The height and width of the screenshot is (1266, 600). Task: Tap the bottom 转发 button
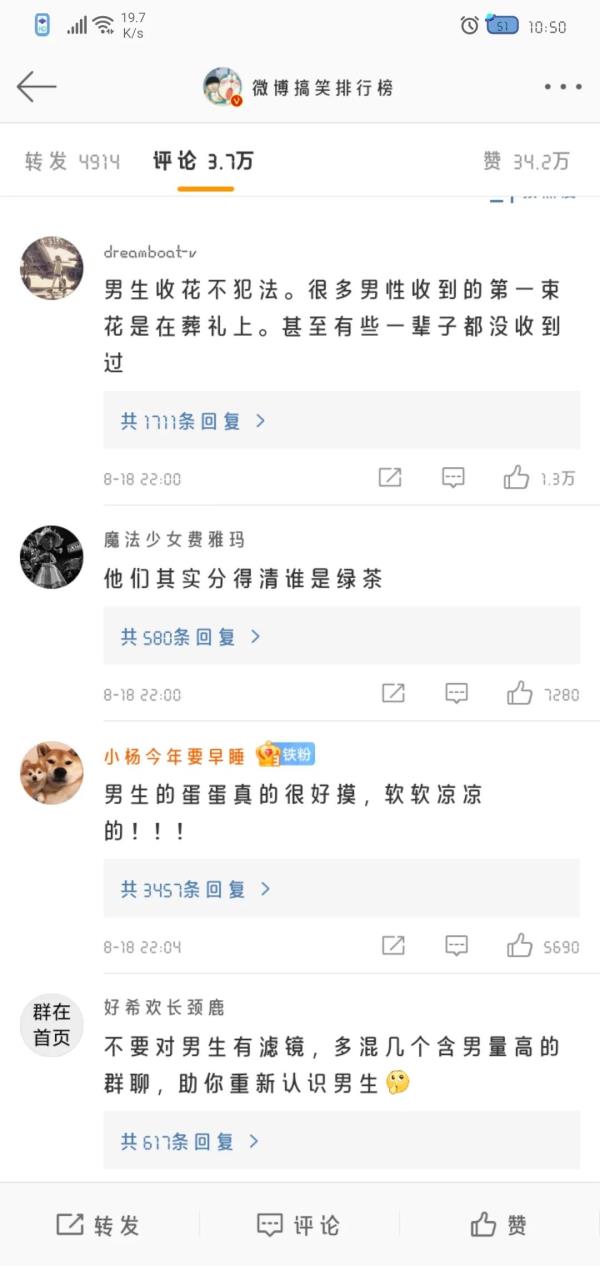pos(98,1225)
